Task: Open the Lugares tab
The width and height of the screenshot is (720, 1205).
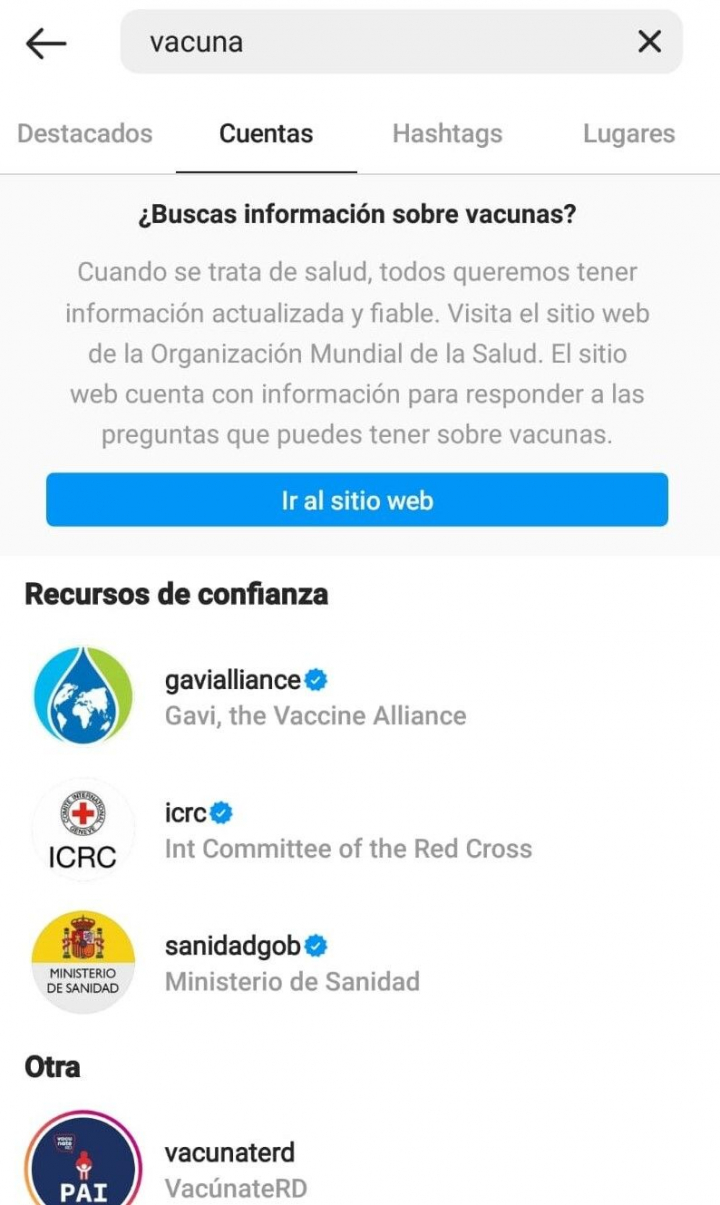Action: point(628,134)
